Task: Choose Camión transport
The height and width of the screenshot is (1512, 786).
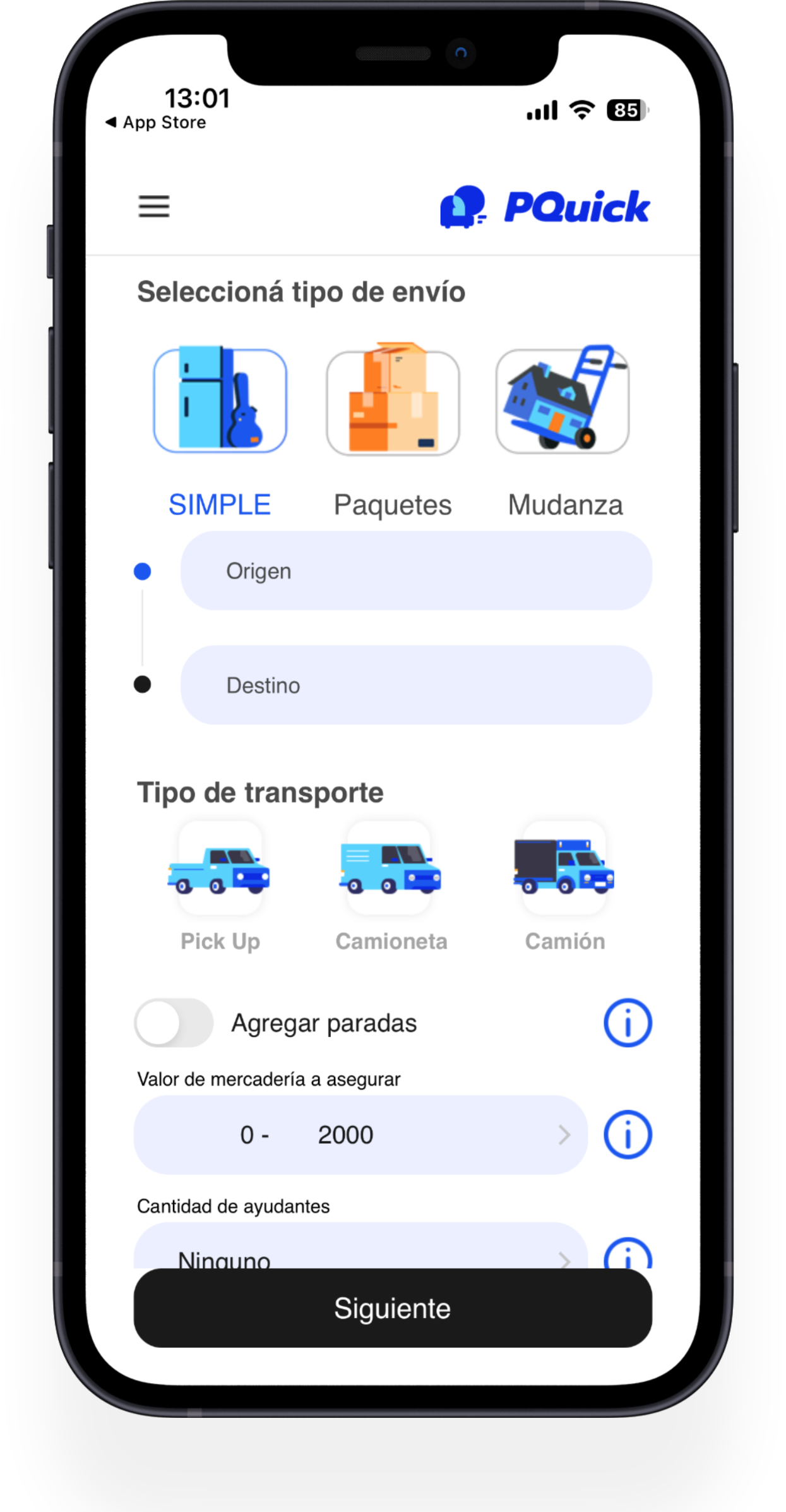Action: pos(564,870)
